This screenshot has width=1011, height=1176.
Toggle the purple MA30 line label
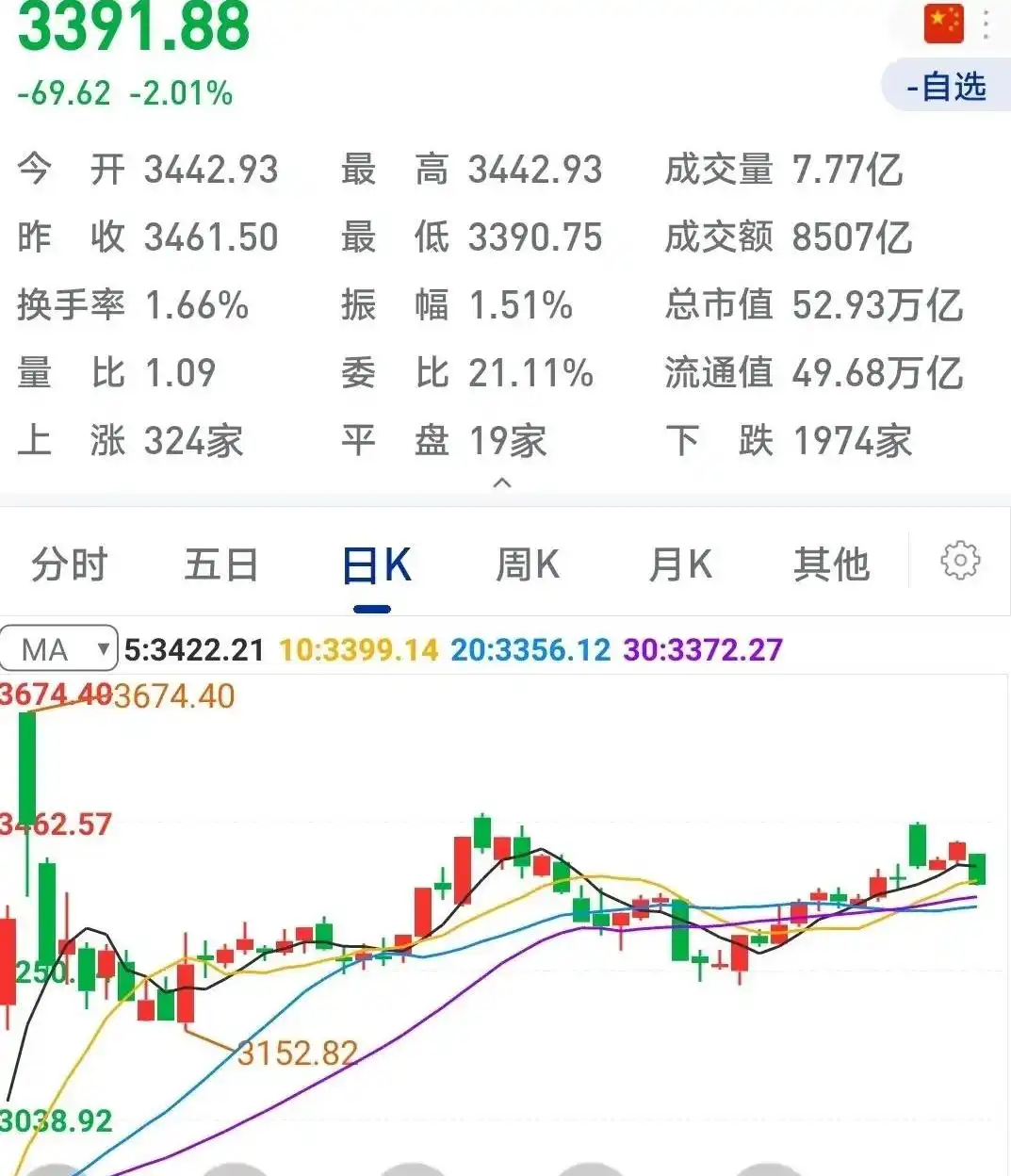[699, 649]
